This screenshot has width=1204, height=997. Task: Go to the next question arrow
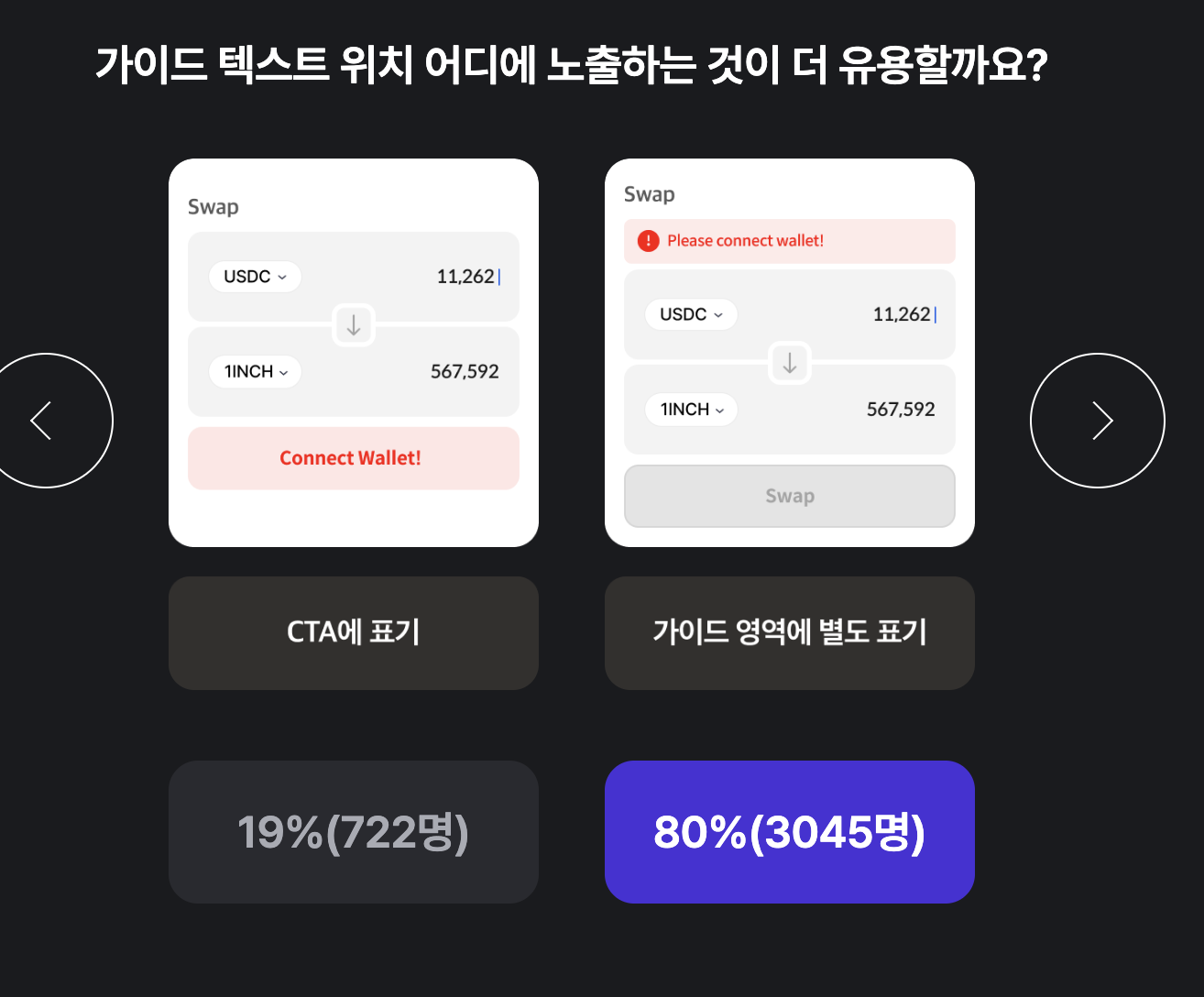(x=1097, y=421)
